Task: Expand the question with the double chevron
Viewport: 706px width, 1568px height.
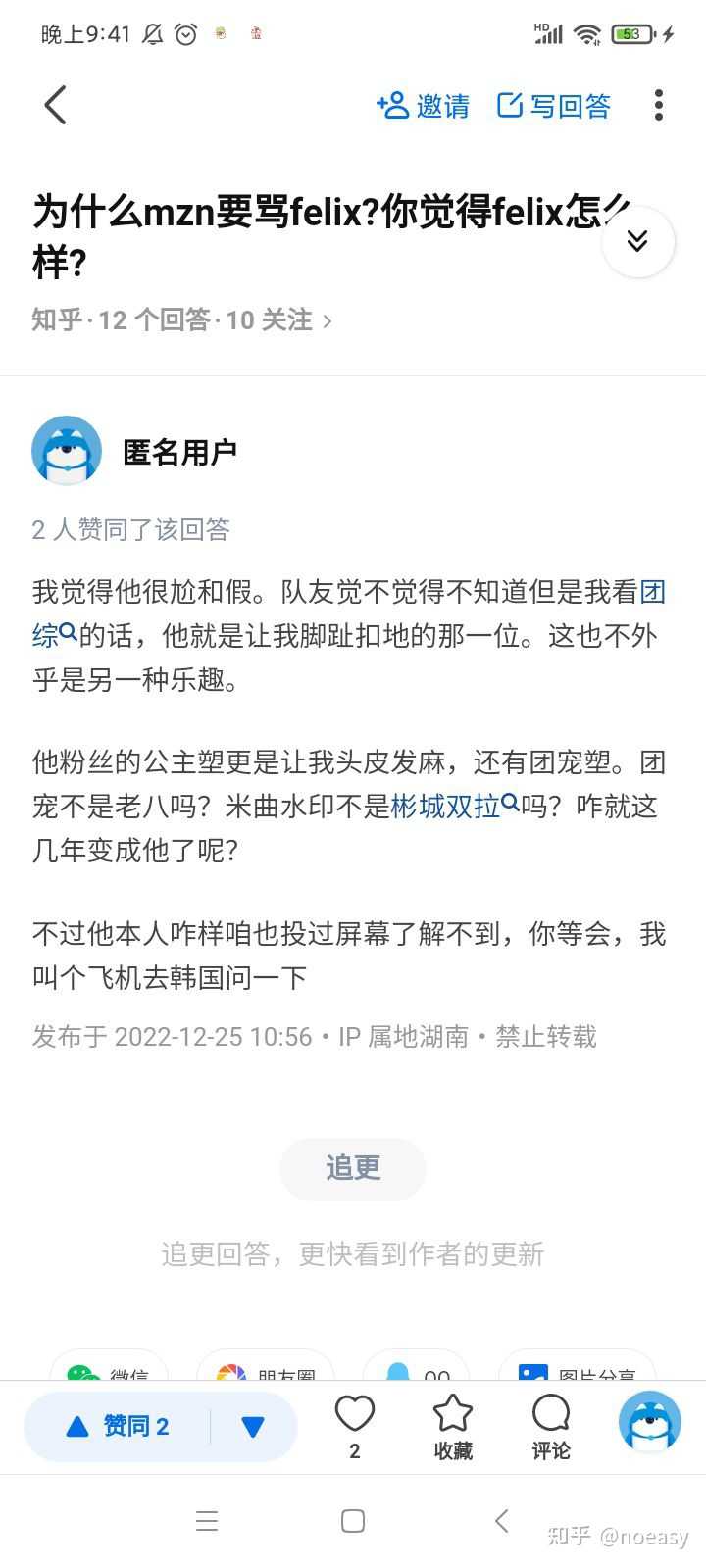Action: 638,241
